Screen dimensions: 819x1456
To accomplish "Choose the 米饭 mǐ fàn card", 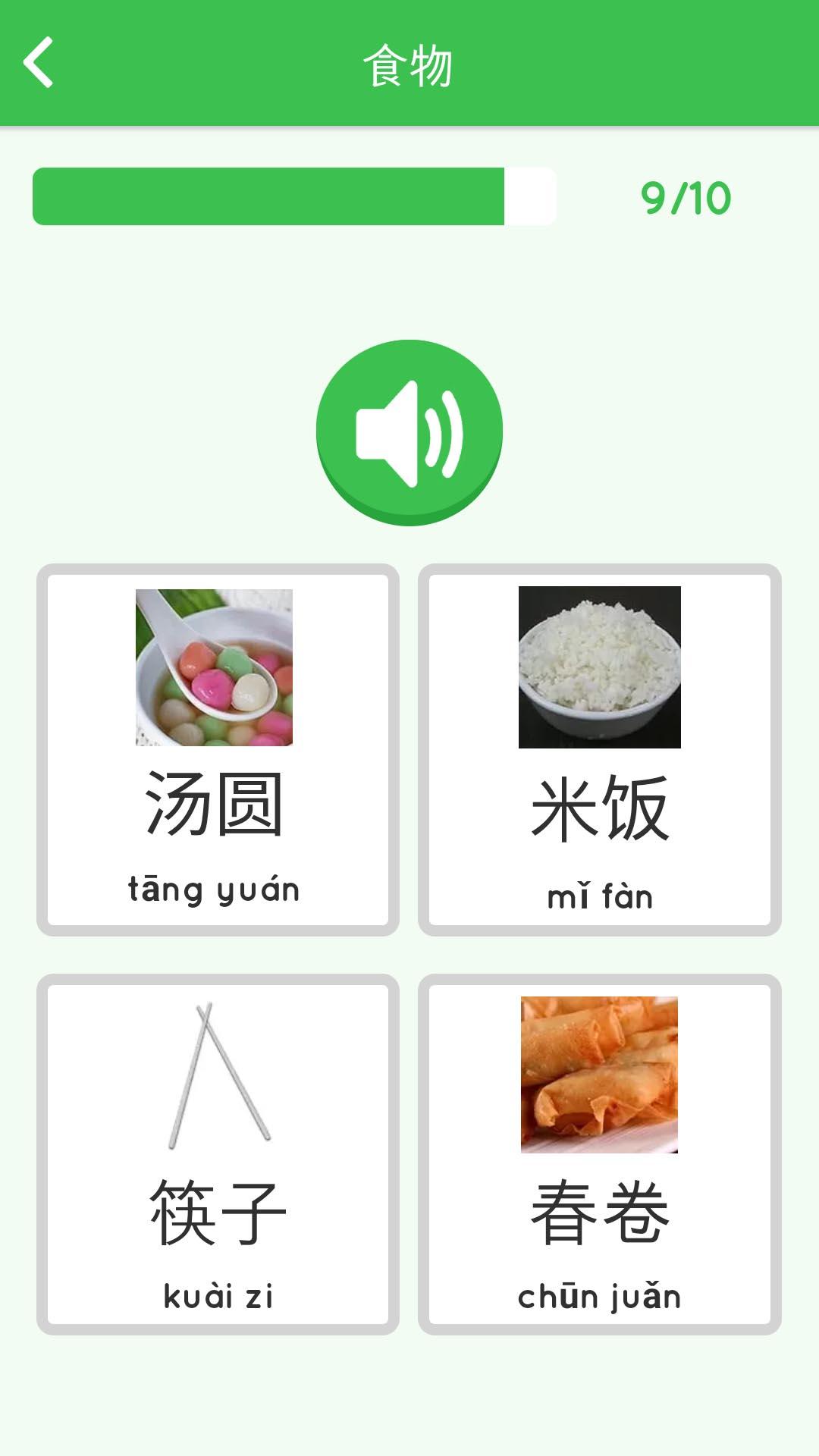I will coord(599,749).
